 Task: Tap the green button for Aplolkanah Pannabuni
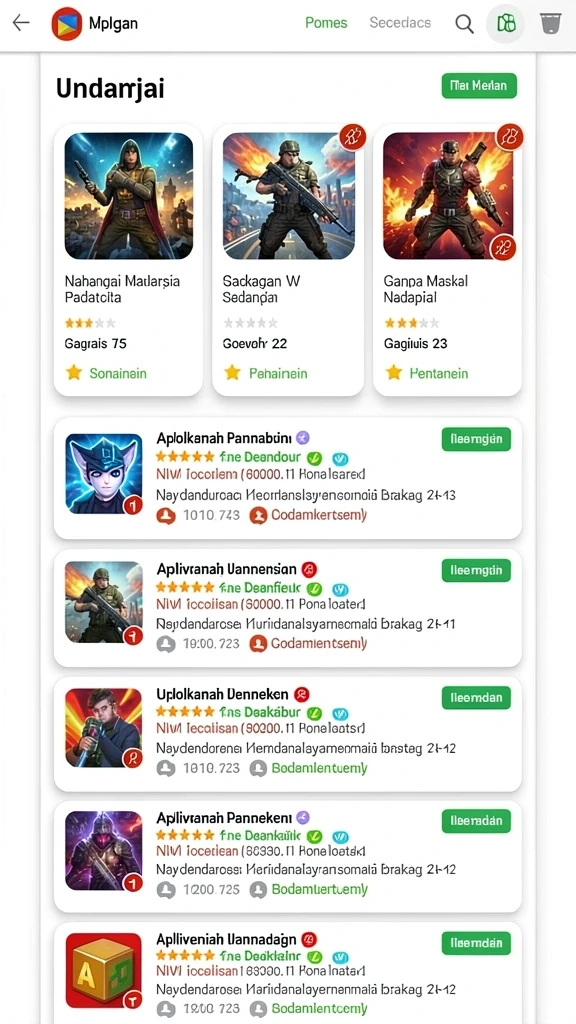pos(476,439)
